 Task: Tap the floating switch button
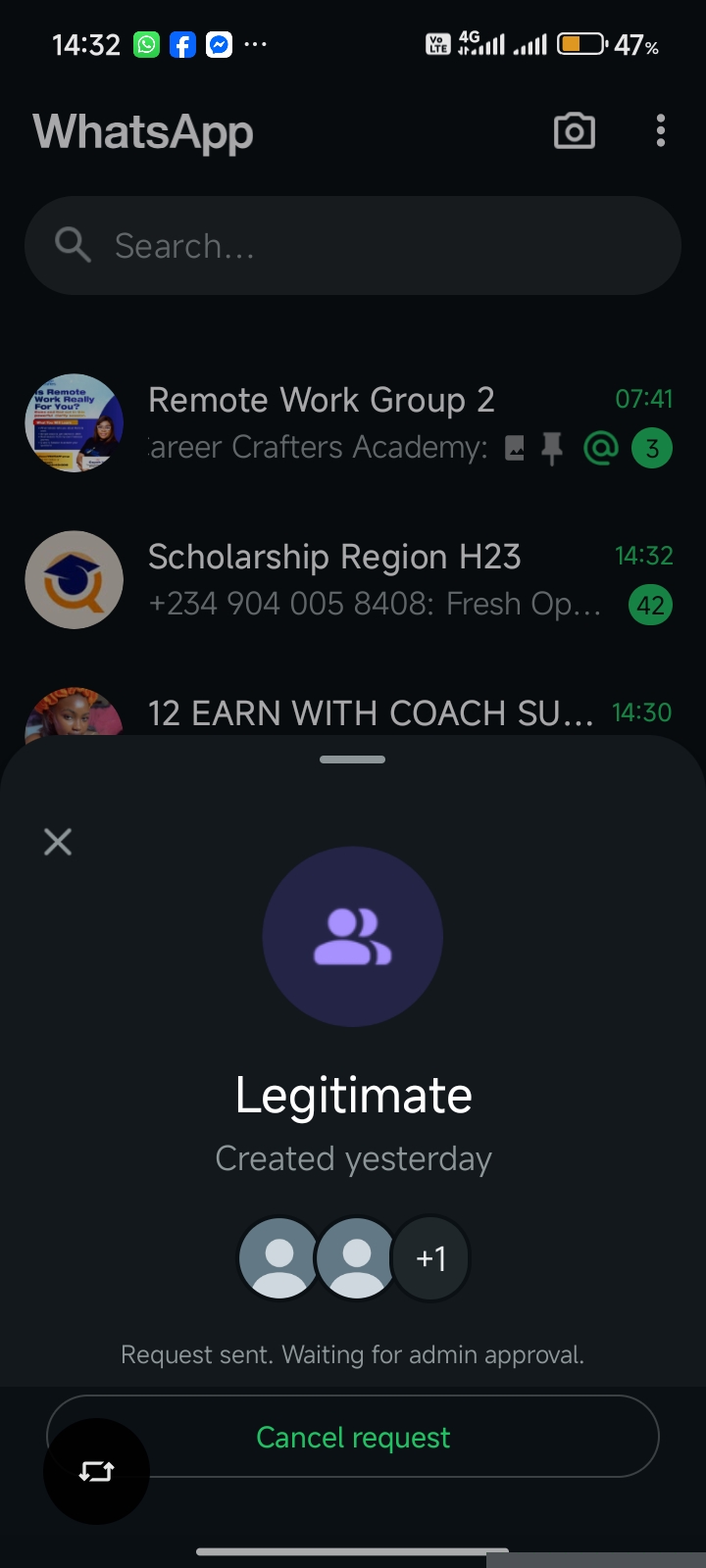[x=96, y=1471]
